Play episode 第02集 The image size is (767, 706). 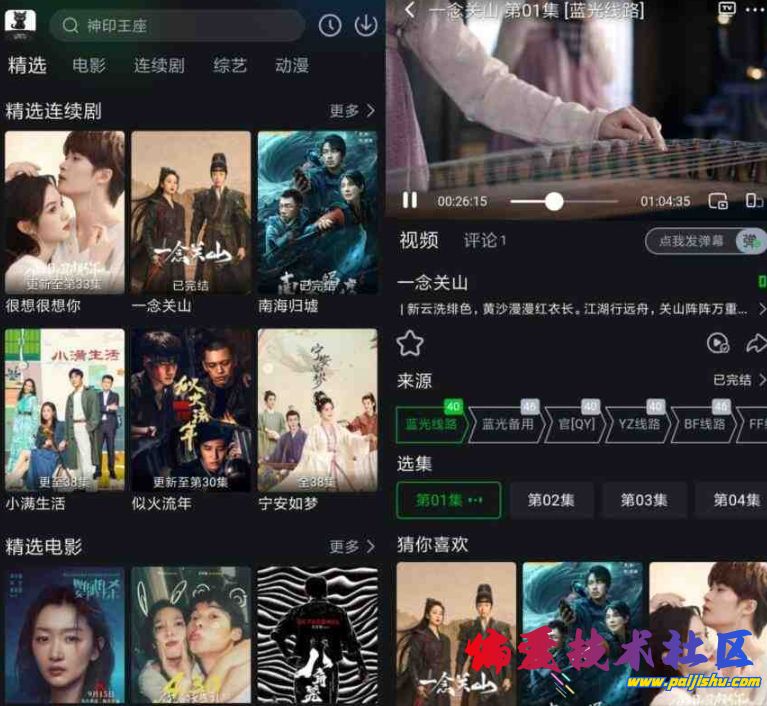550,500
